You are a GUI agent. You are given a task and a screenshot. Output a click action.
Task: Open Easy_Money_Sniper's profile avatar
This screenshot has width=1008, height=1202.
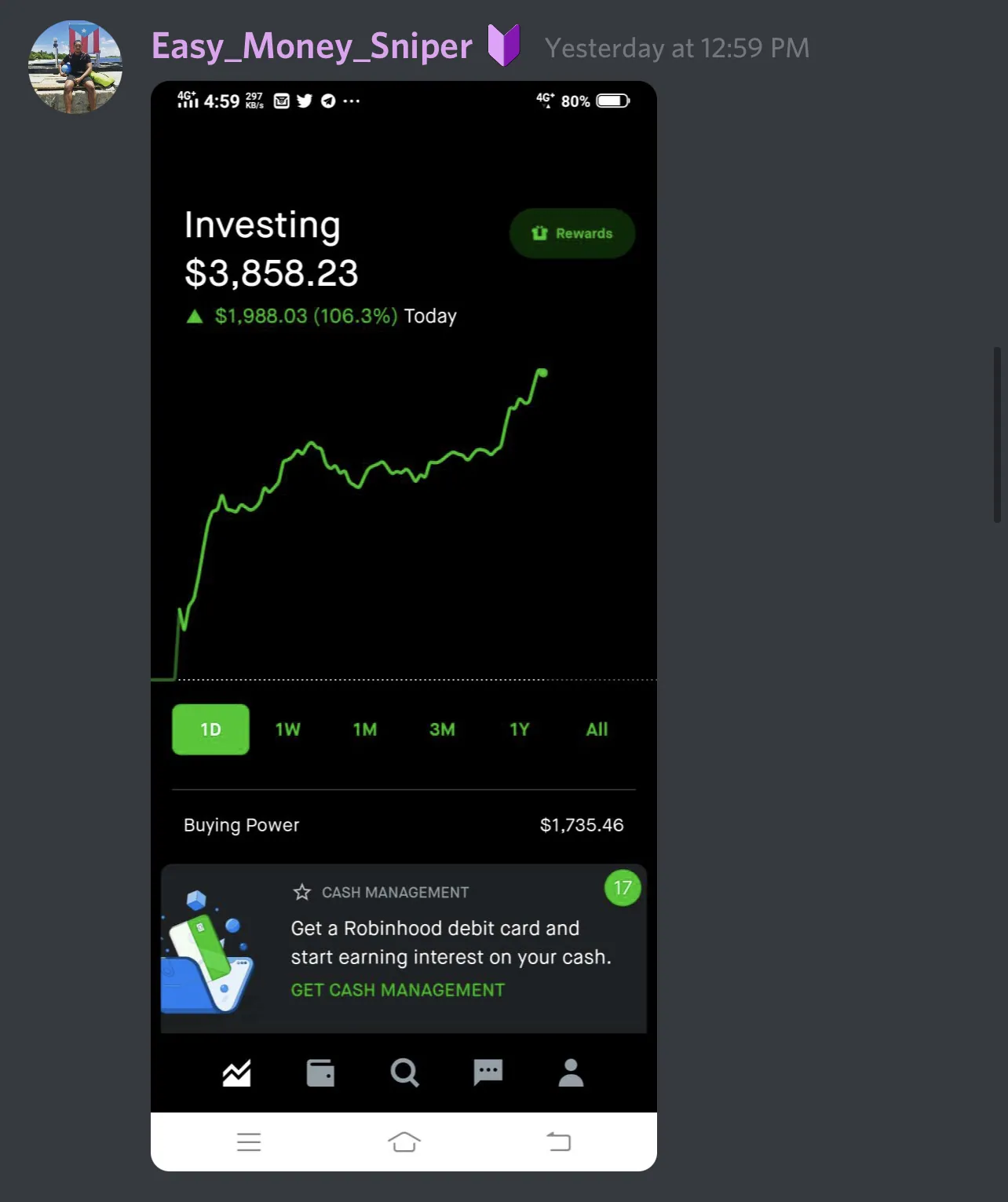[75, 67]
